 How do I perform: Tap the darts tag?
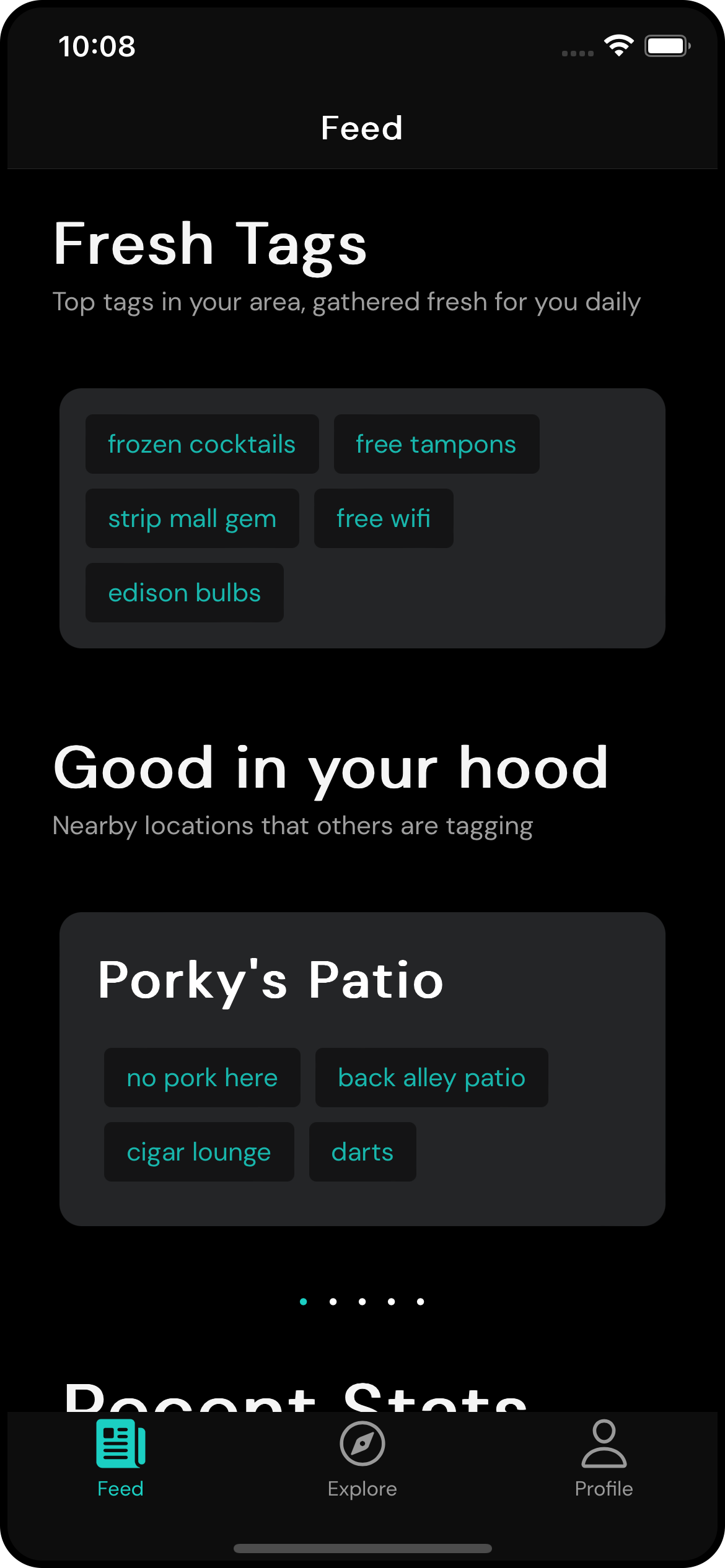pos(362,1152)
